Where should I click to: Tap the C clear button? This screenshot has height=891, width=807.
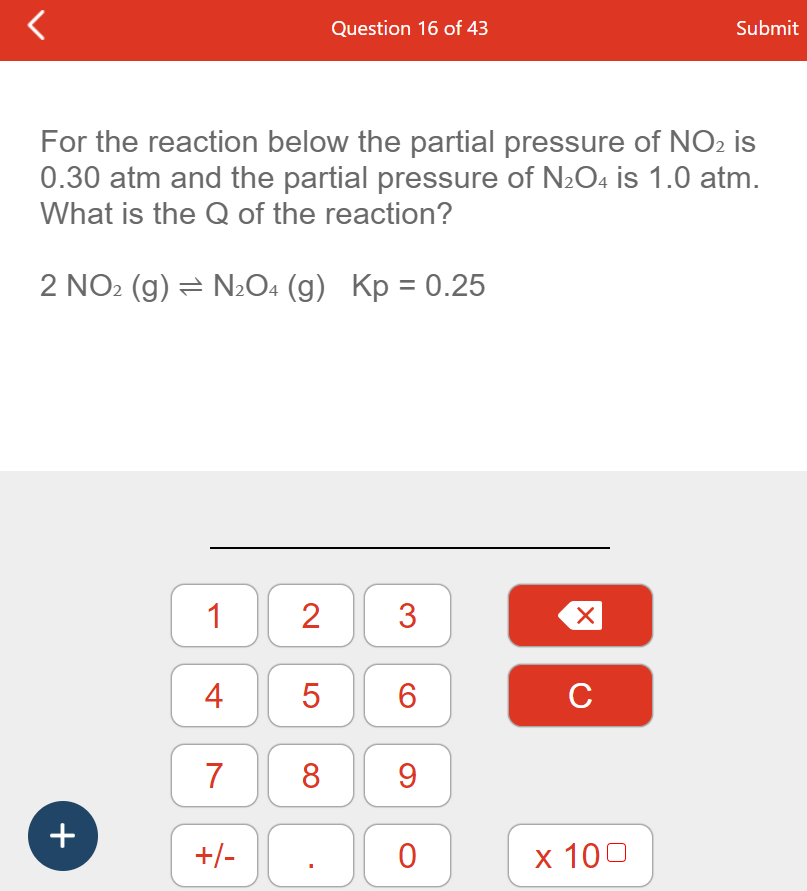(580, 695)
